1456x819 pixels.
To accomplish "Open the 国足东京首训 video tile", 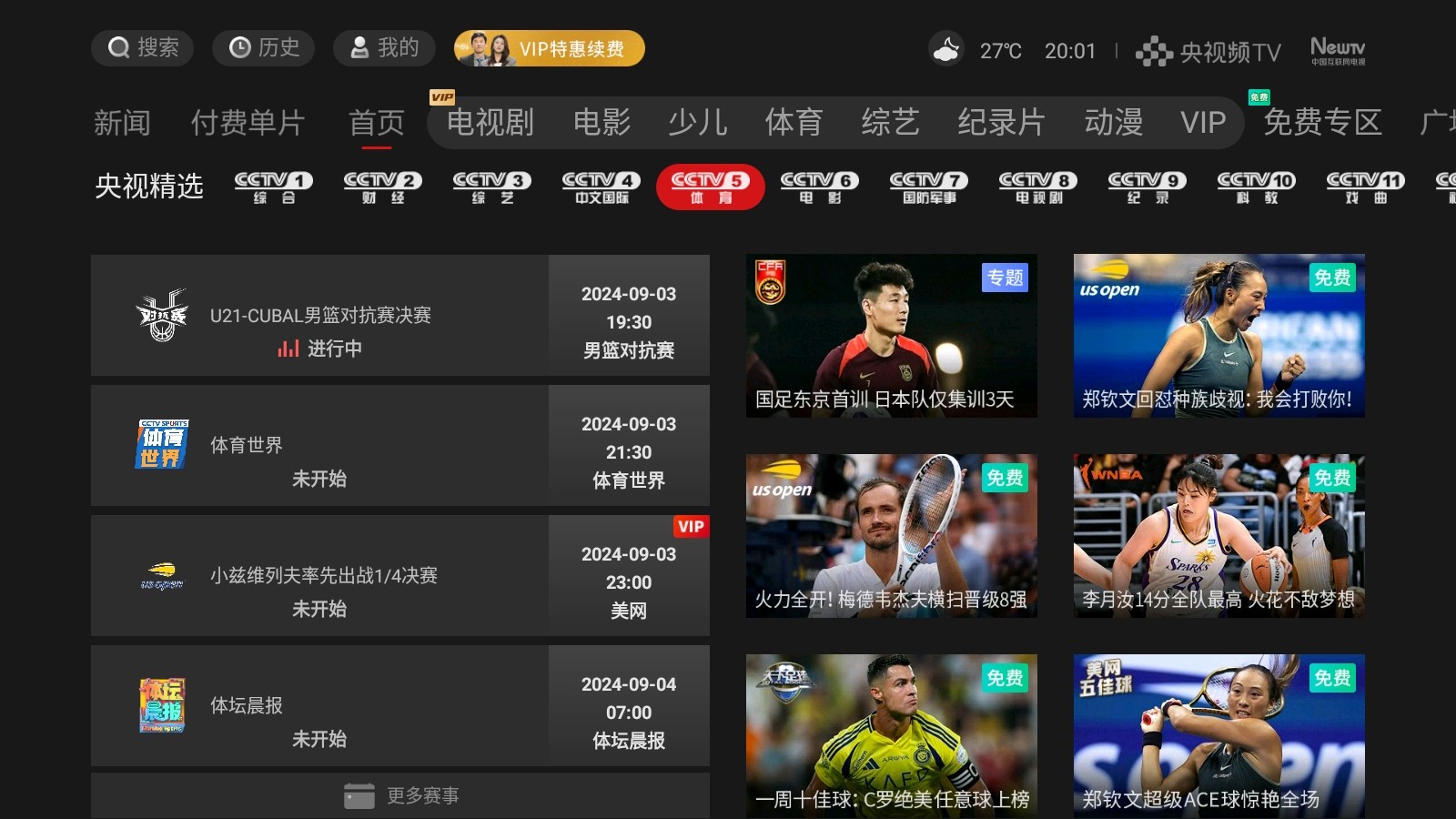I will [892, 336].
